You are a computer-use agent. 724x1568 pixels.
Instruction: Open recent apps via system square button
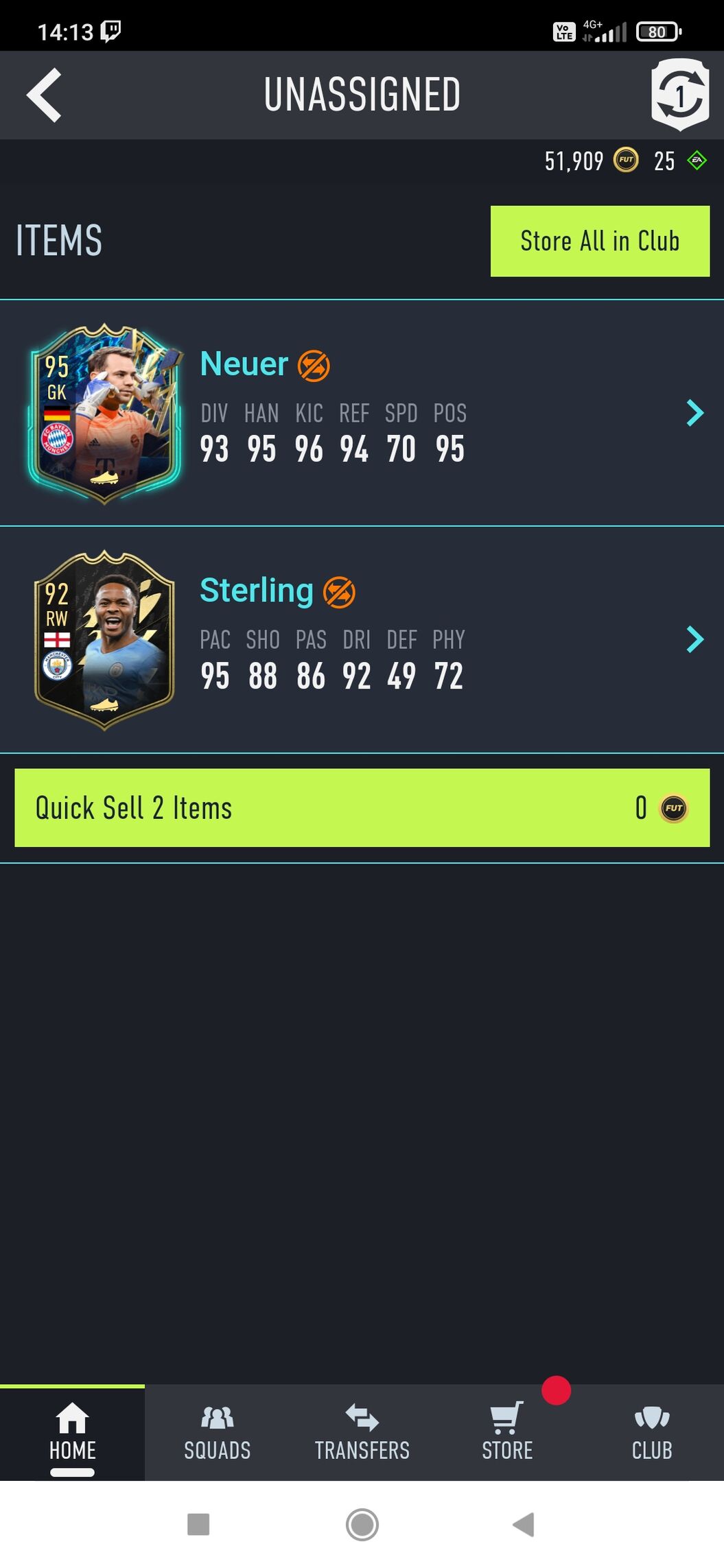[198, 1525]
